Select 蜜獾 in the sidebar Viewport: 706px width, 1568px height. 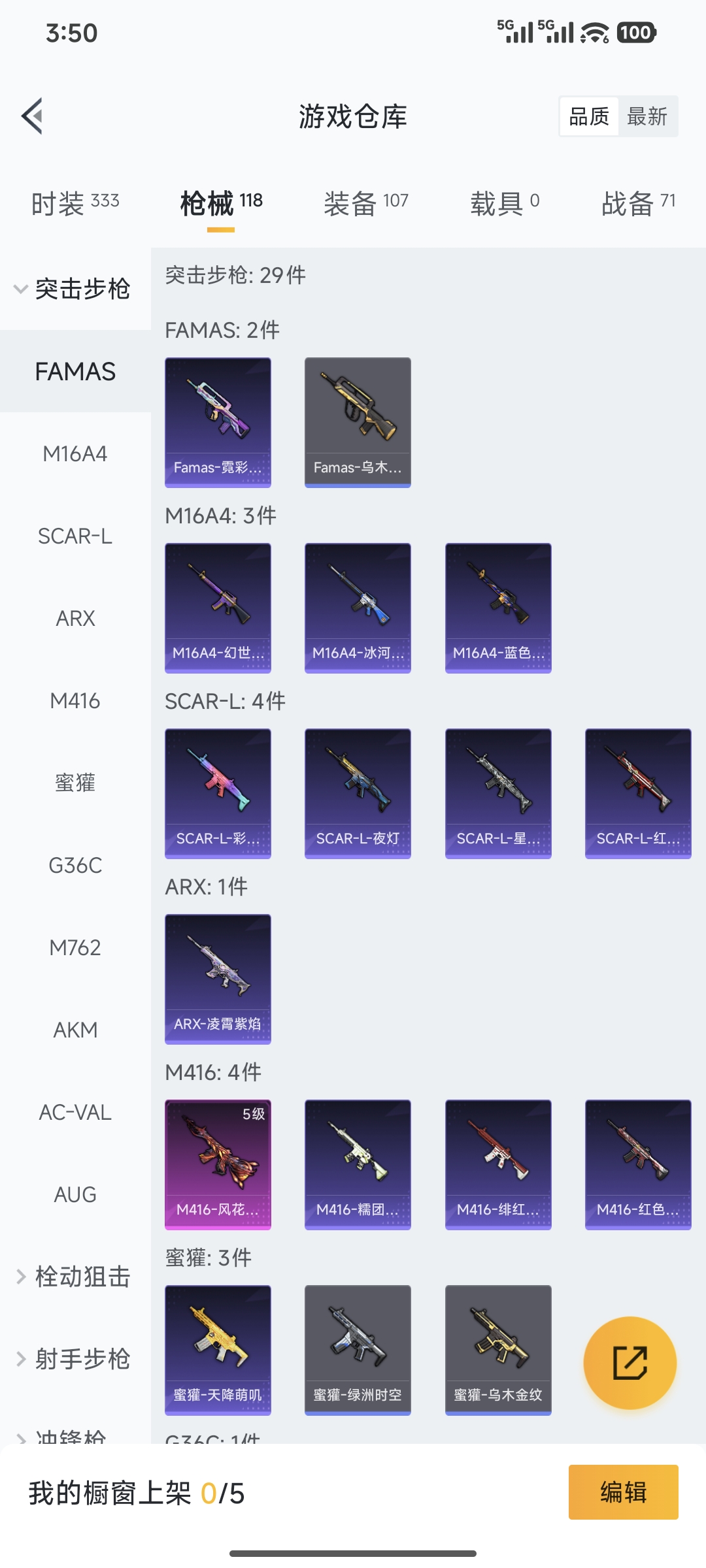coord(75,783)
